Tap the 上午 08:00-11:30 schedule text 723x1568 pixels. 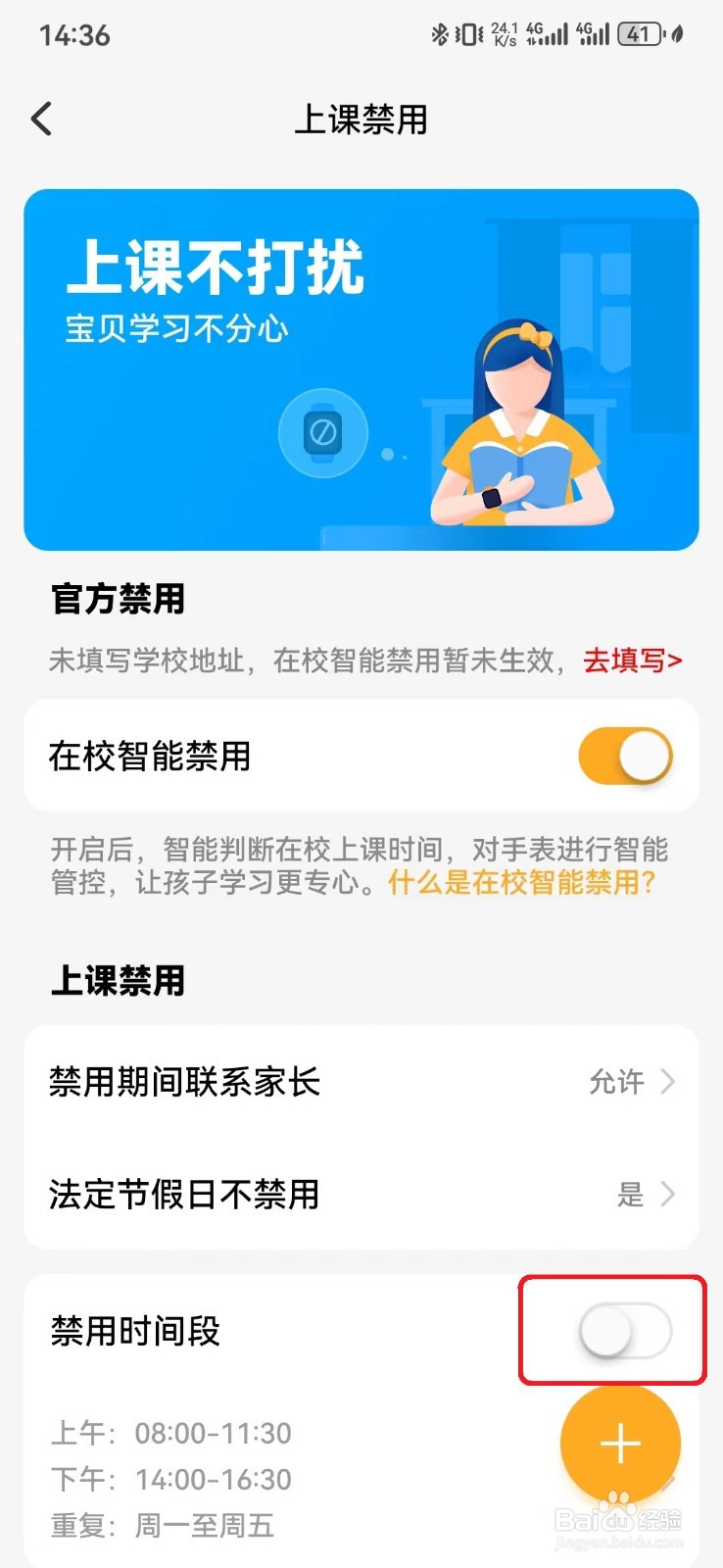[169, 1433]
